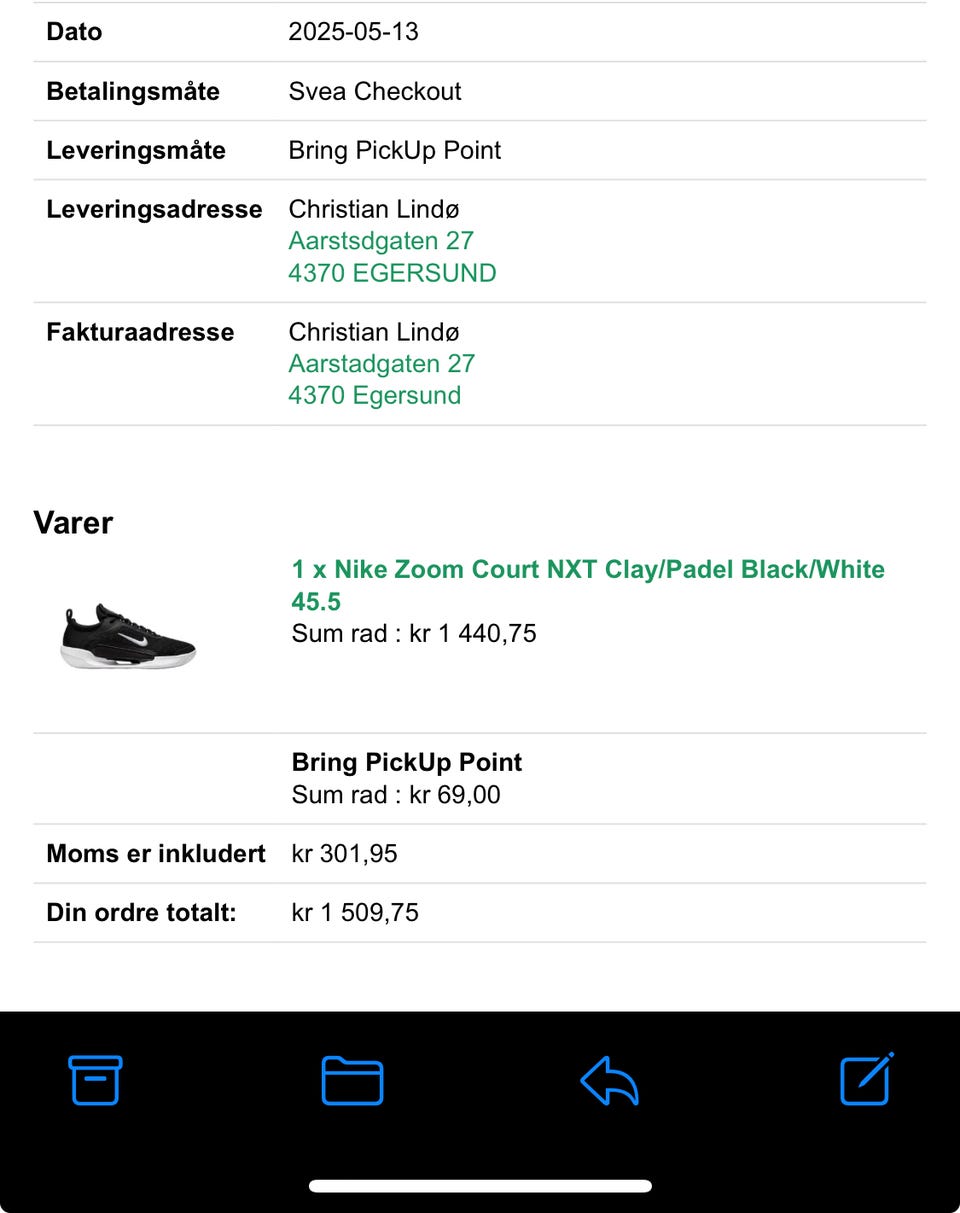Tap the order total kr 1 509,75

click(356, 912)
